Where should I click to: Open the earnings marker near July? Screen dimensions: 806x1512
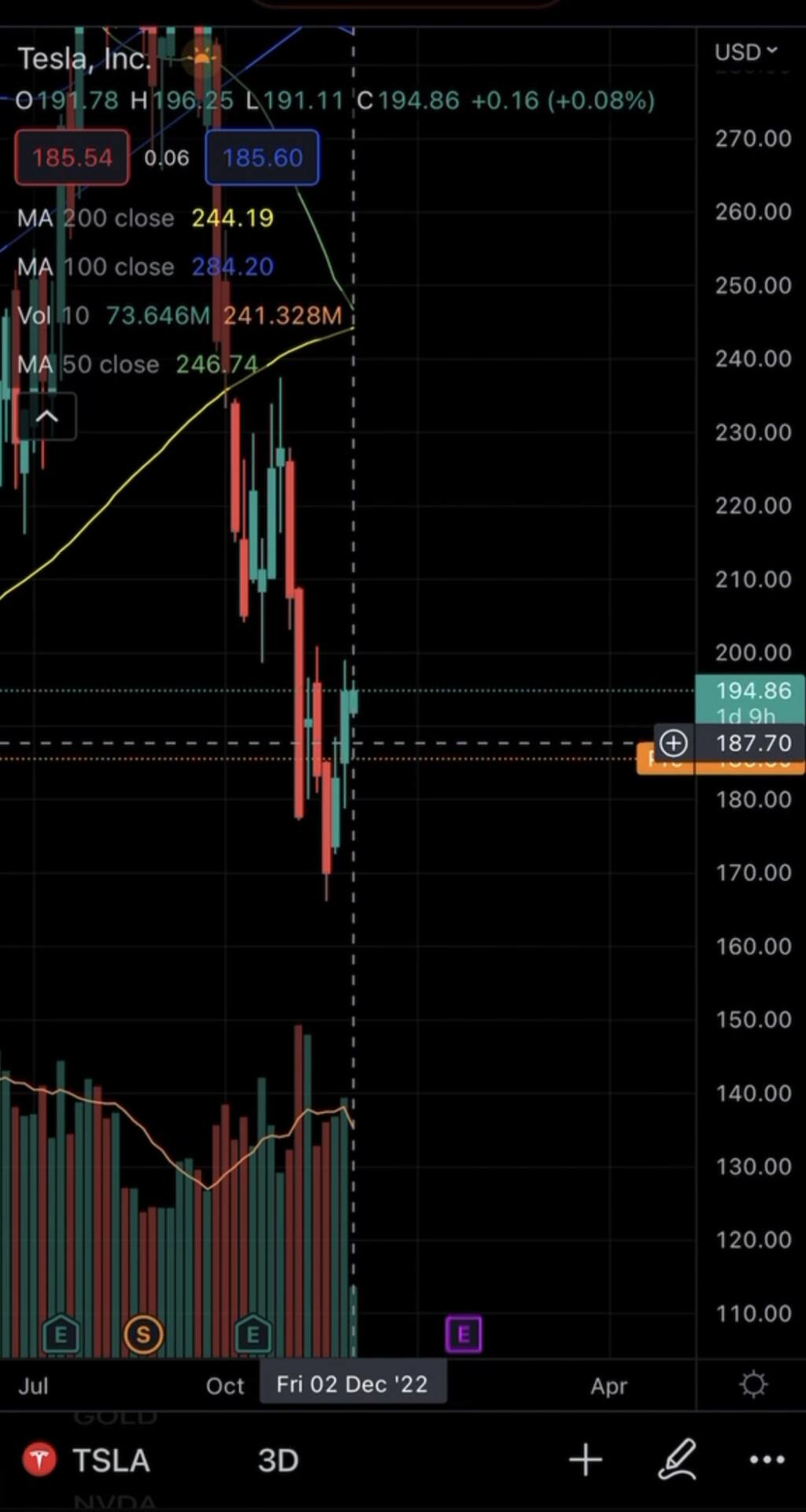click(x=61, y=1334)
